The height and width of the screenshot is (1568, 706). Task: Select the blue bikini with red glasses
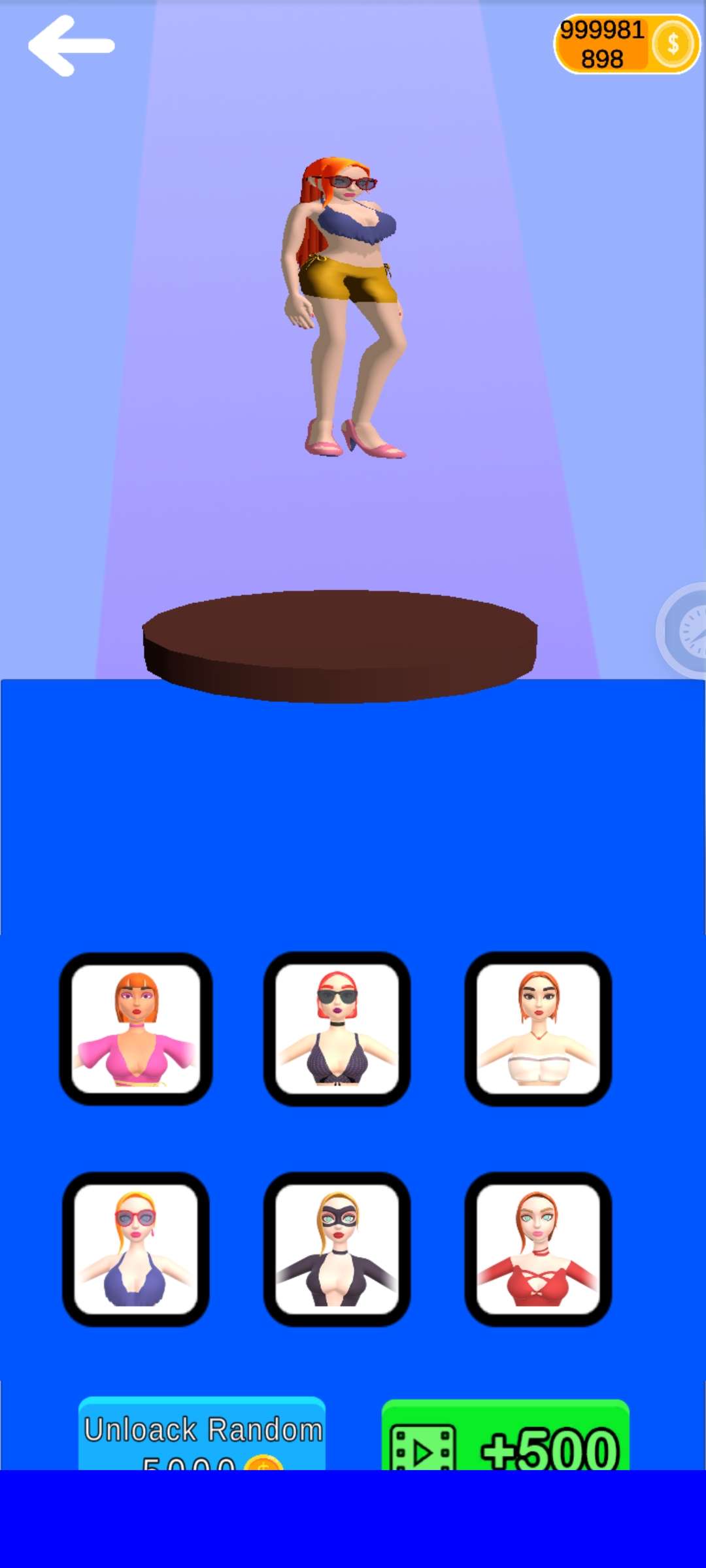click(x=136, y=1249)
